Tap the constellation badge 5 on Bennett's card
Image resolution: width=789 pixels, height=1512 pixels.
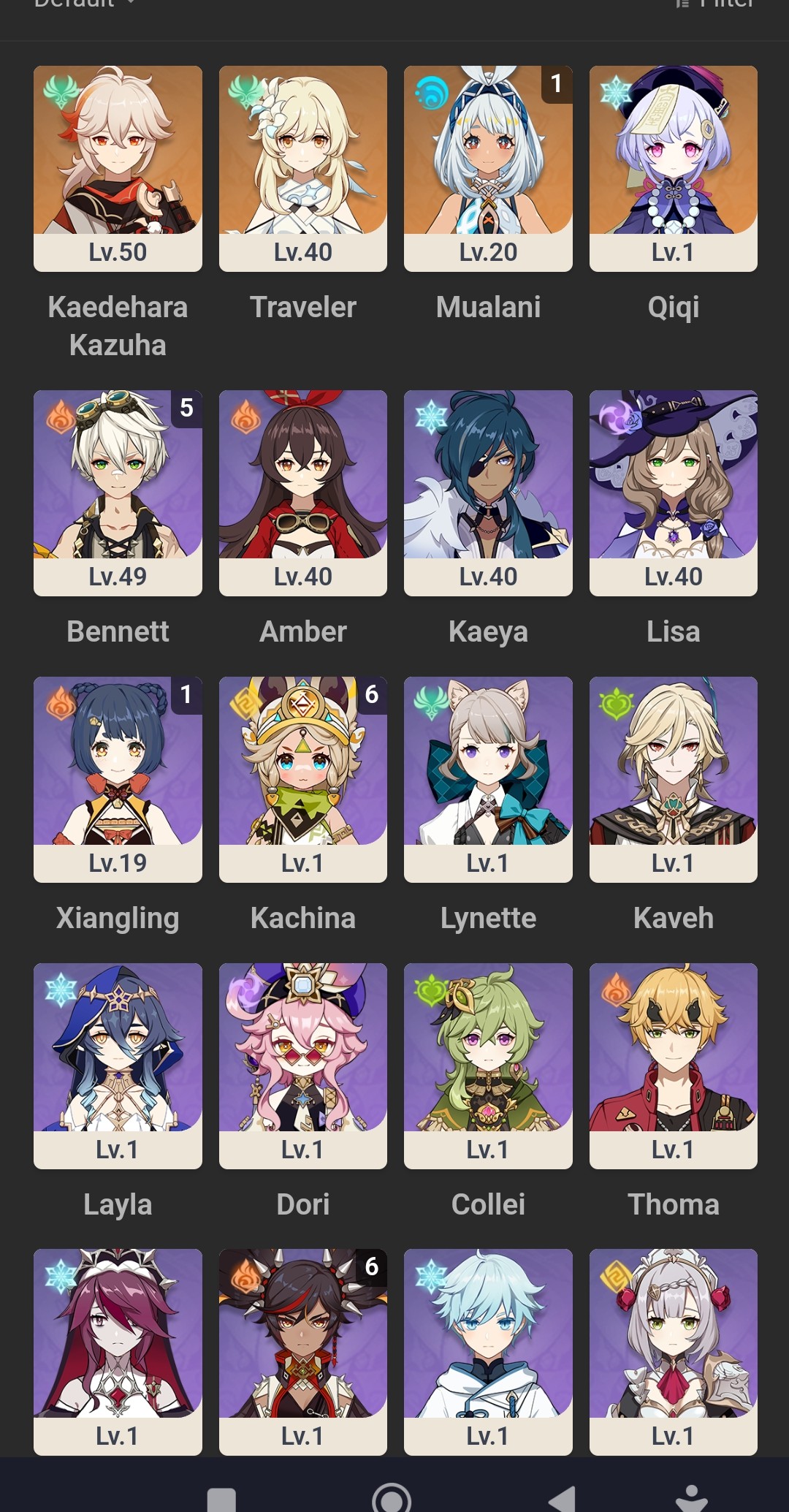click(187, 410)
